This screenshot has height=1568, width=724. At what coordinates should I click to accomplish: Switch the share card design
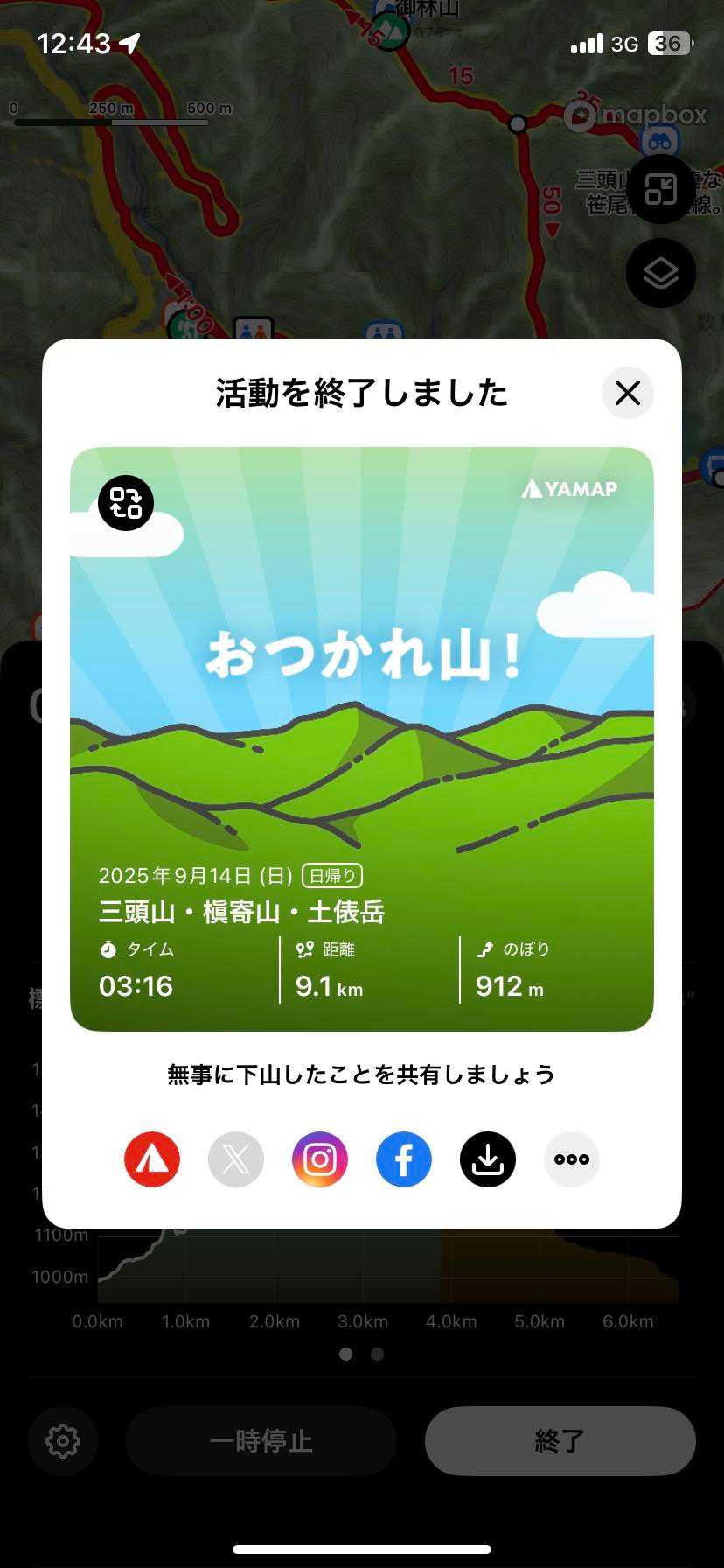(126, 503)
